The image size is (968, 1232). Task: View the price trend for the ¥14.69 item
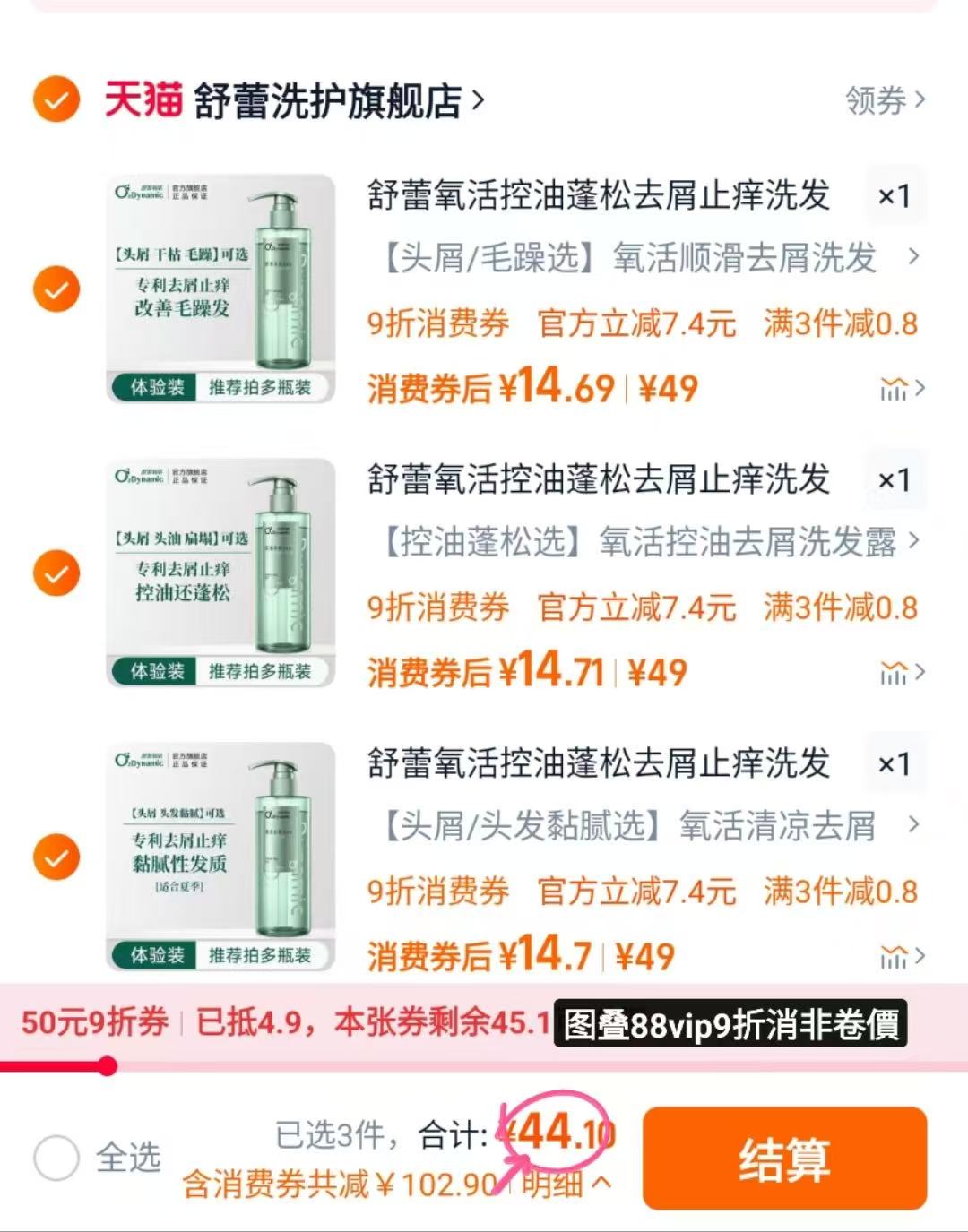(901, 390)
